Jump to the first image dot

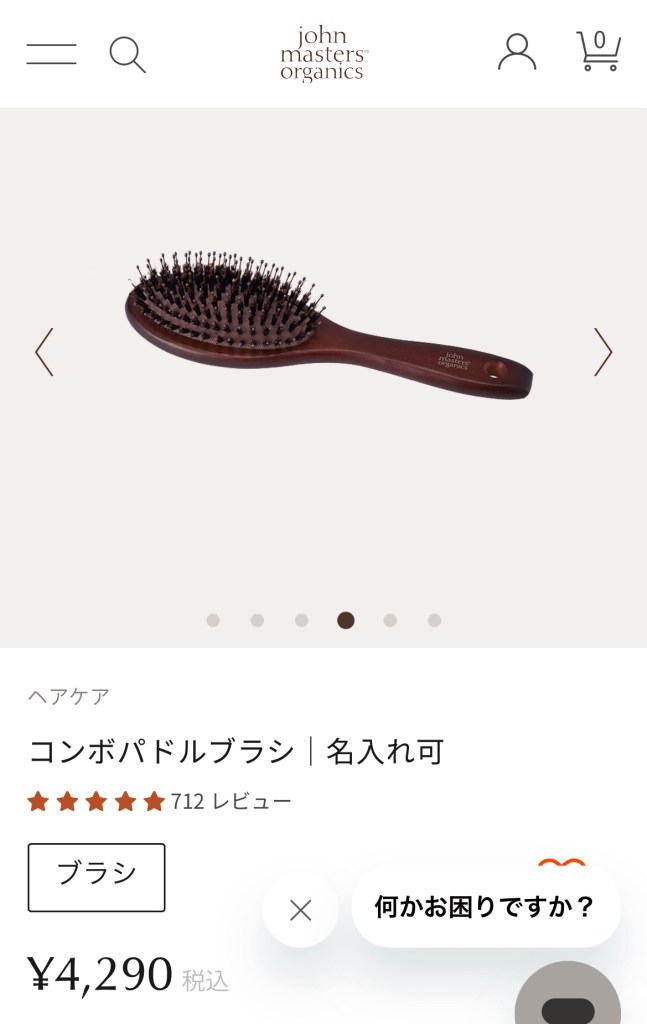[213, 620]
